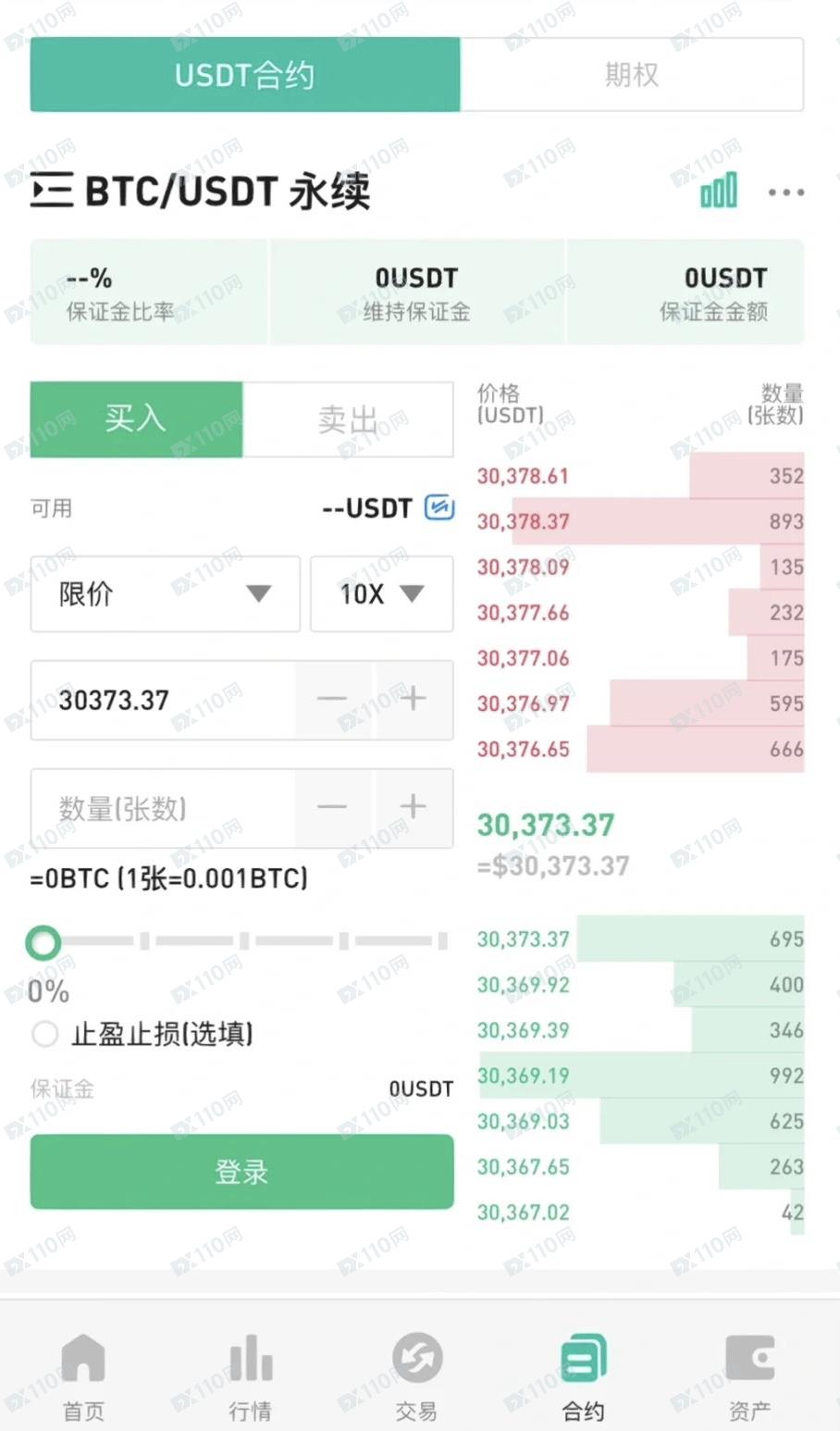
Task: Increase quantity with the plus button
Action: (x=414, y=807)
